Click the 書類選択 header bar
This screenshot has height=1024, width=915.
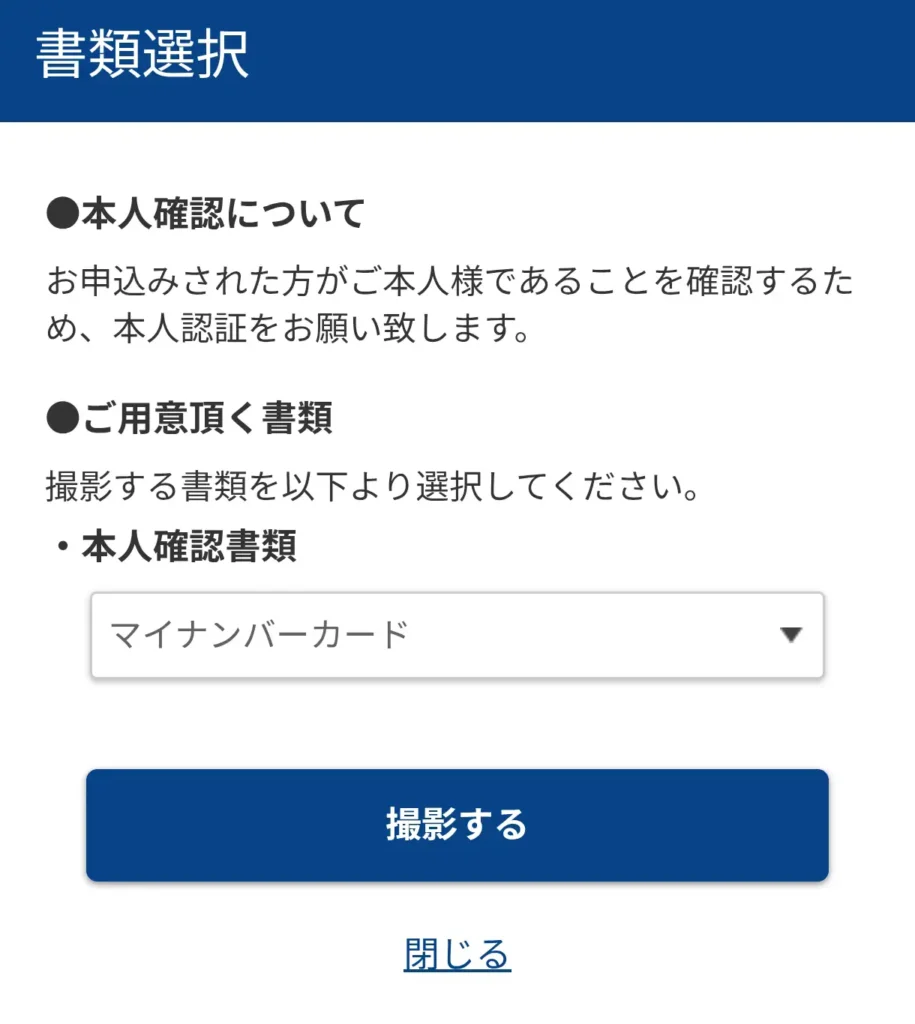pos(457,60)
